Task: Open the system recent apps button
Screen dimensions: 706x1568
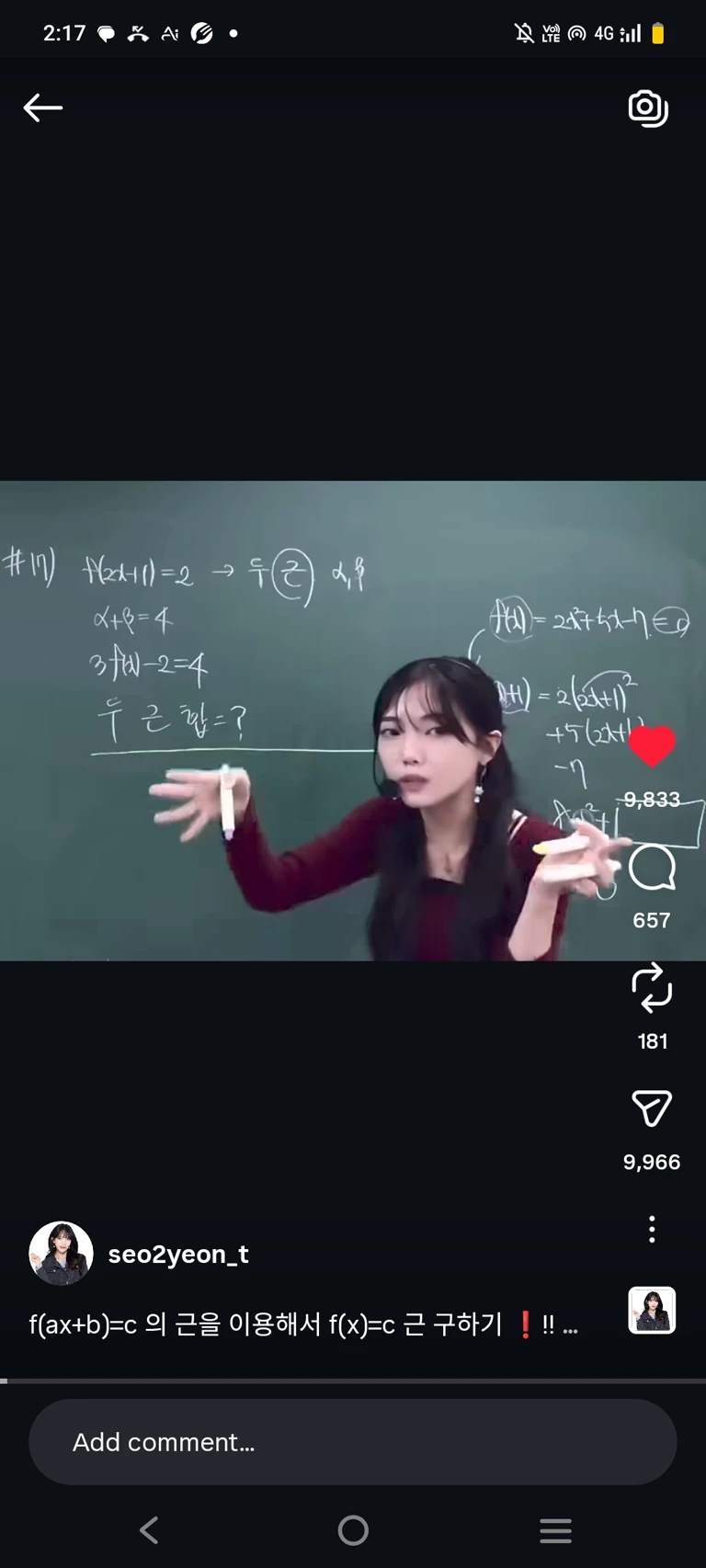Action: [555, 1530]
